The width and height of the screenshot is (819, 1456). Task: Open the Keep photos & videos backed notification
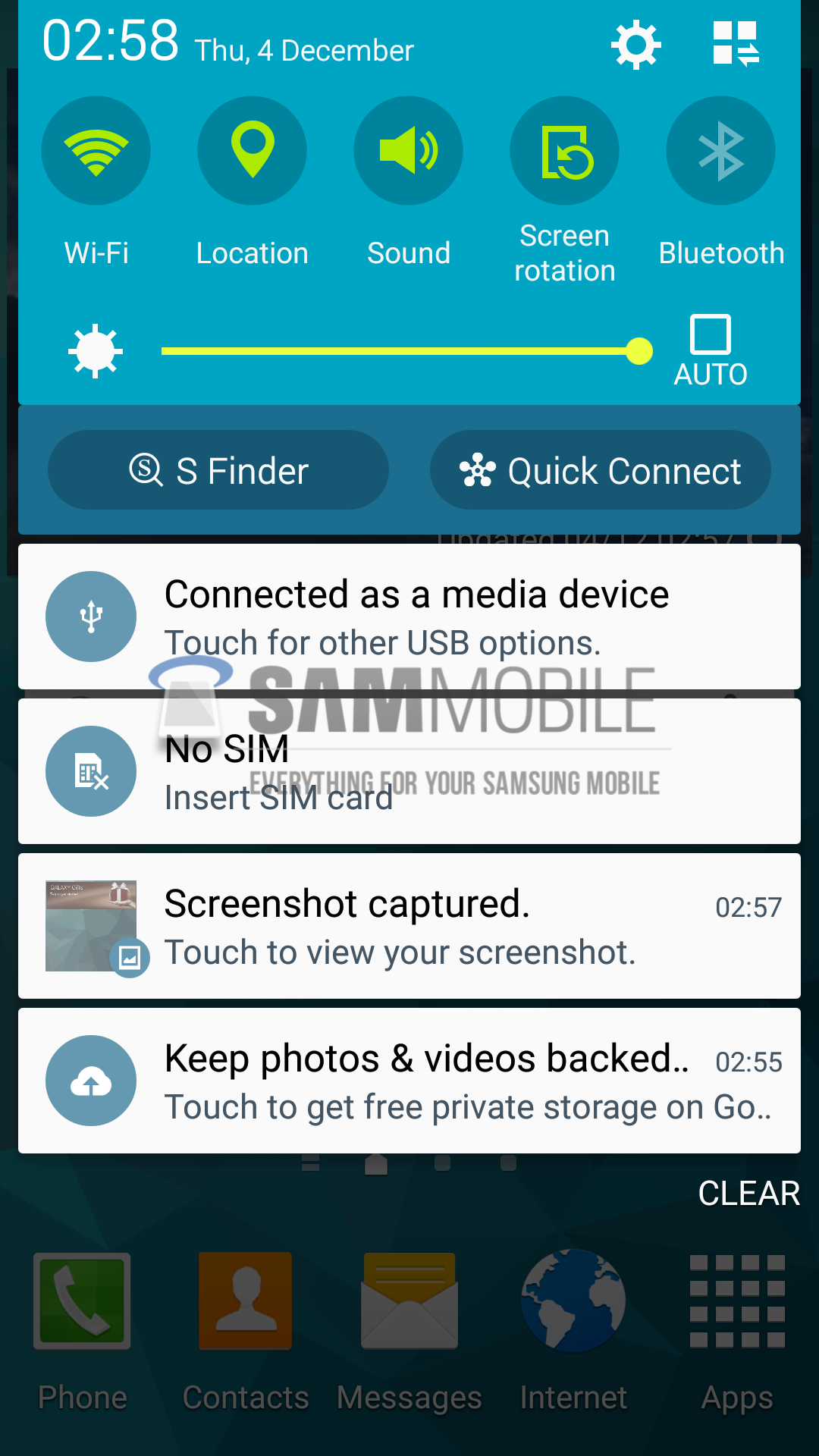coord(409,1081)
